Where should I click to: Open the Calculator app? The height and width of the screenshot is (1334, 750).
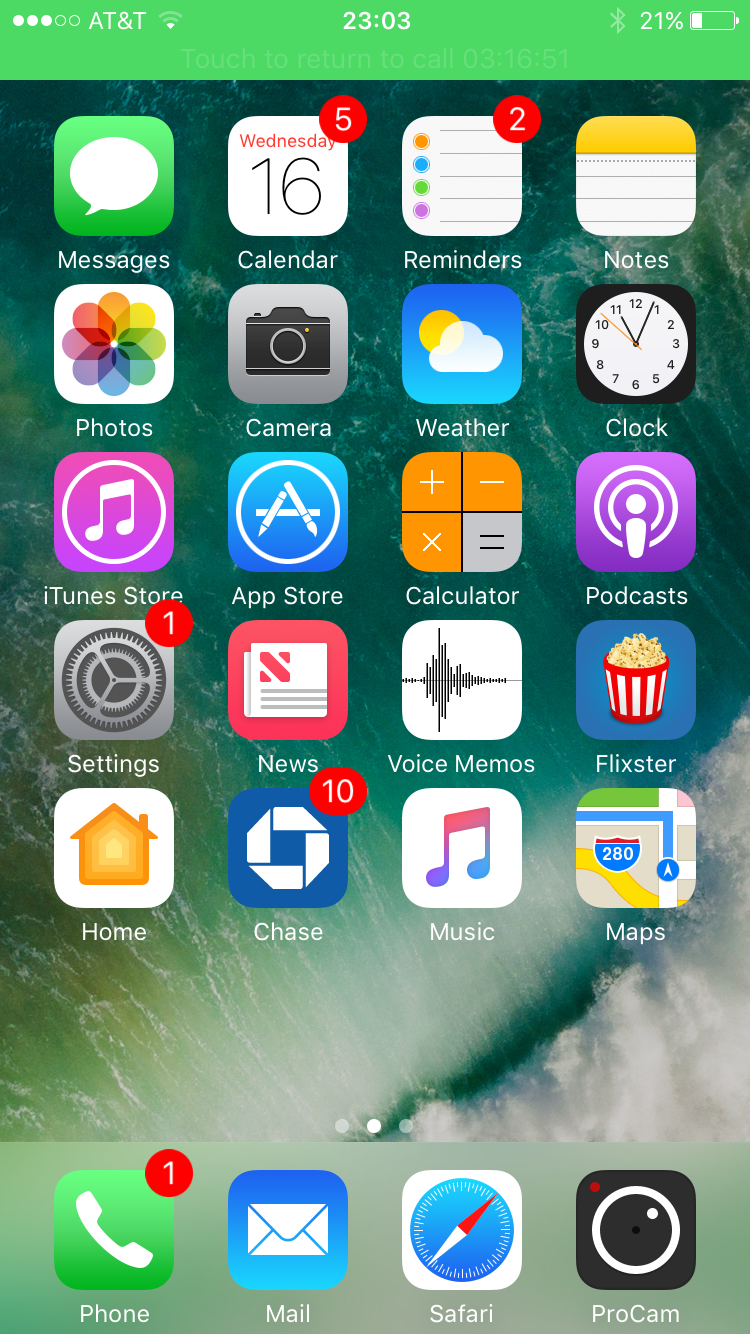(462, 512)
